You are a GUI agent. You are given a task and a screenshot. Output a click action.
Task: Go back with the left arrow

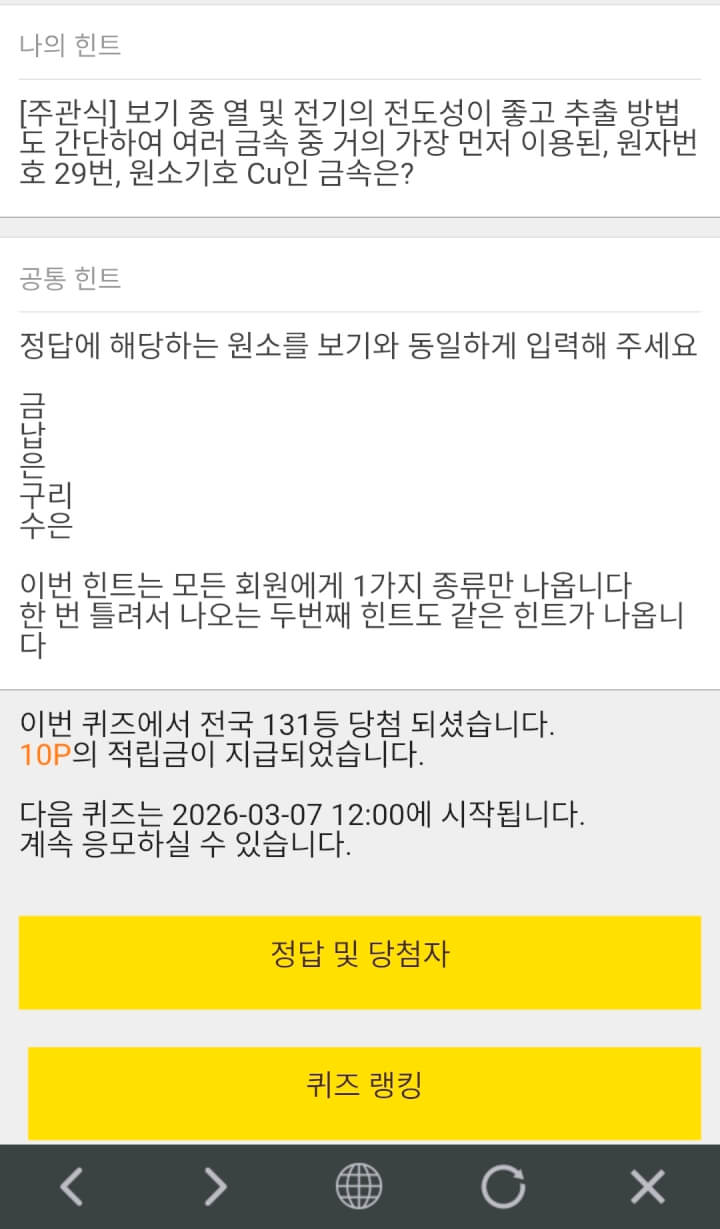click(x=72, y=1187)
